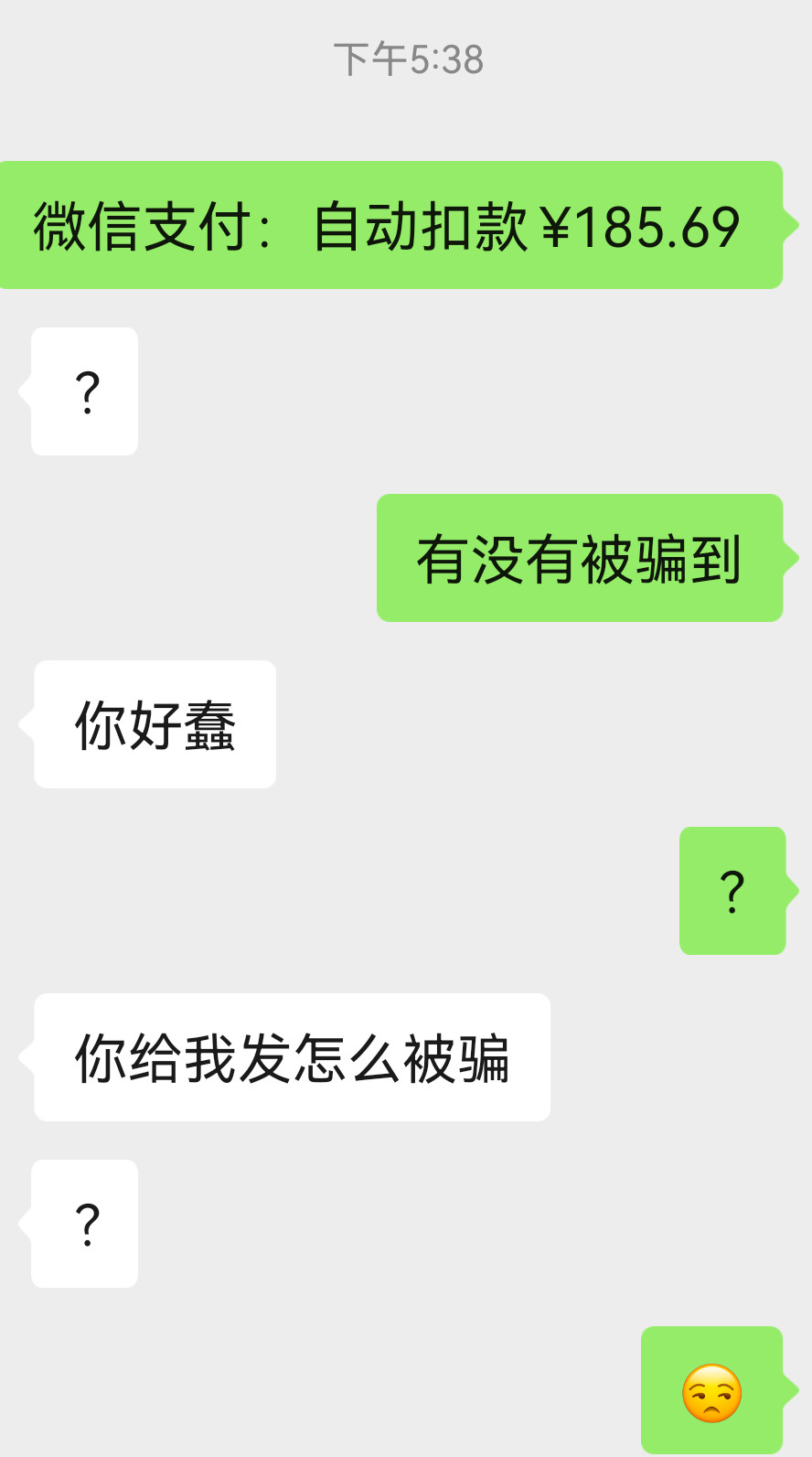
Task: Click the first white question mark bubble
Action: (84, 391)
